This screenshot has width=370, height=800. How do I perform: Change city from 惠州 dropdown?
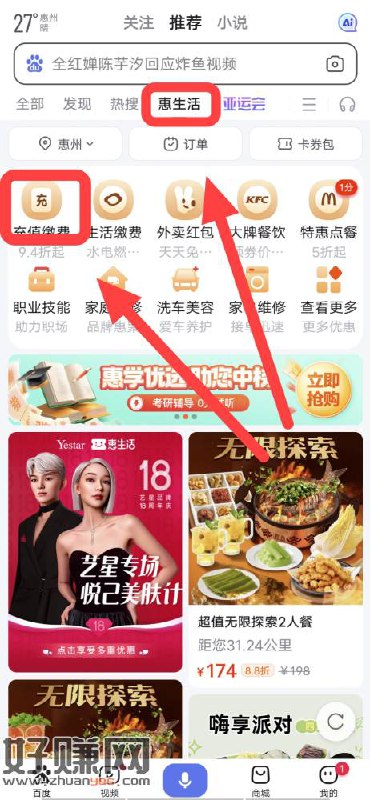tap(66, 144)
